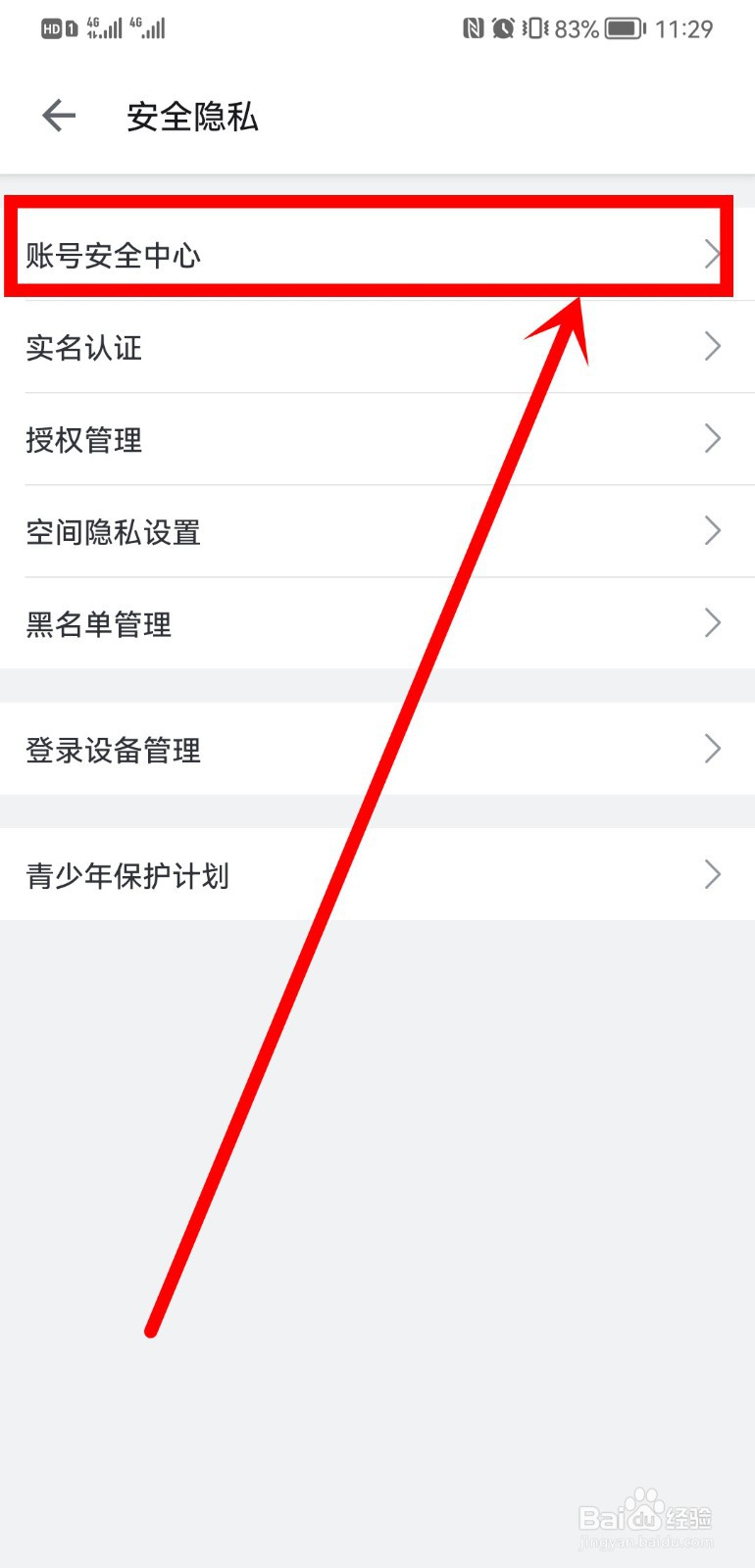Open the 登录设备管理 chevron
Viewport: 755px width, 1568px height.
[x=713, y=749]
